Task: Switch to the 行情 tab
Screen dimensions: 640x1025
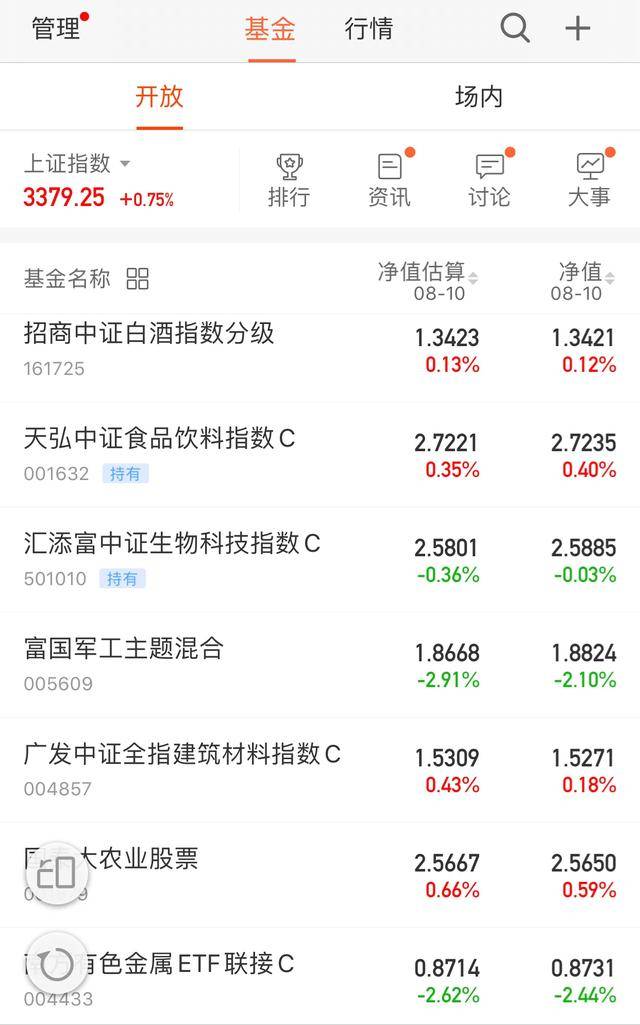Action: pos(369,29)
